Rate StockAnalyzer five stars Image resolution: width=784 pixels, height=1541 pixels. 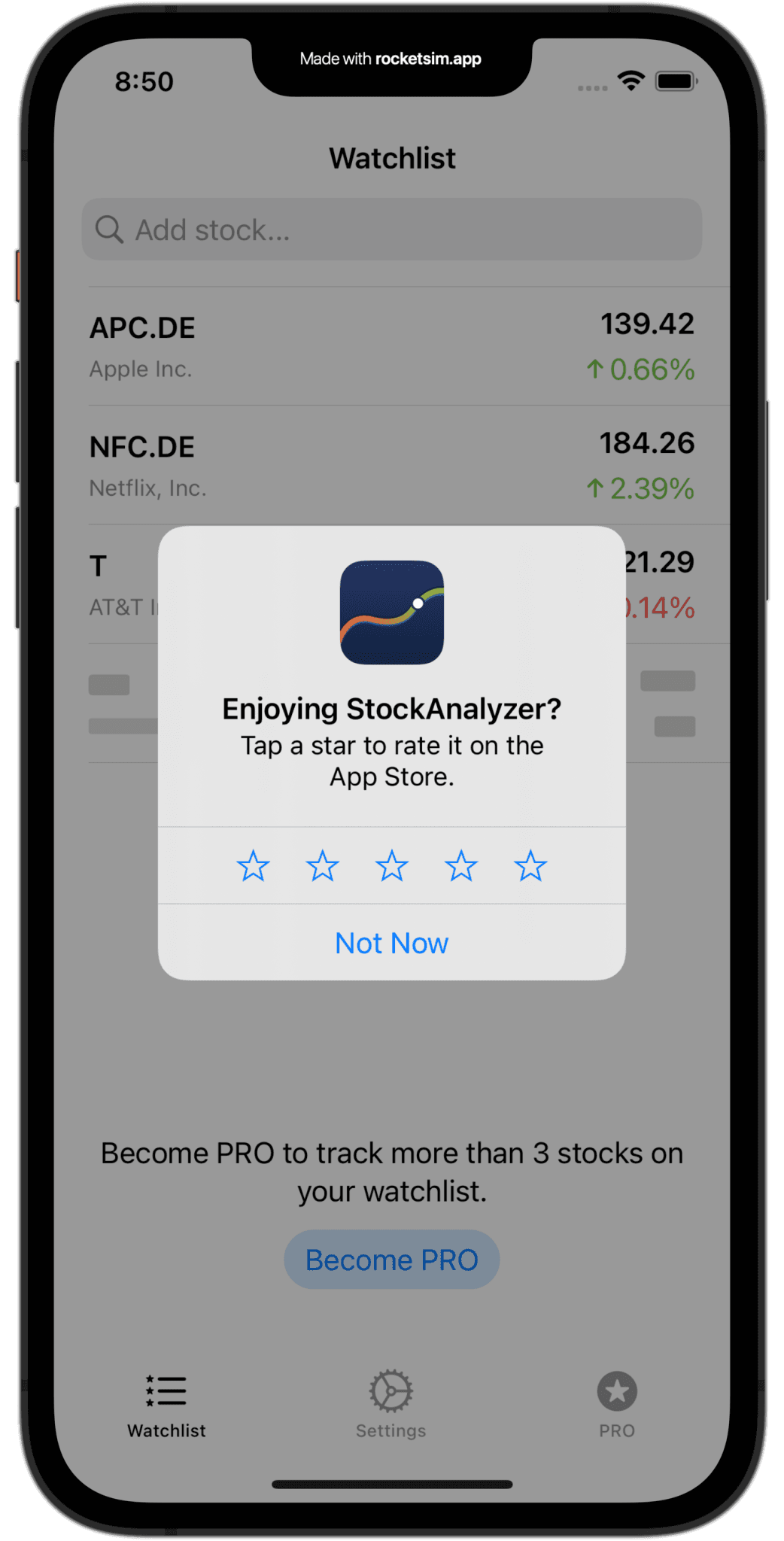530,865
